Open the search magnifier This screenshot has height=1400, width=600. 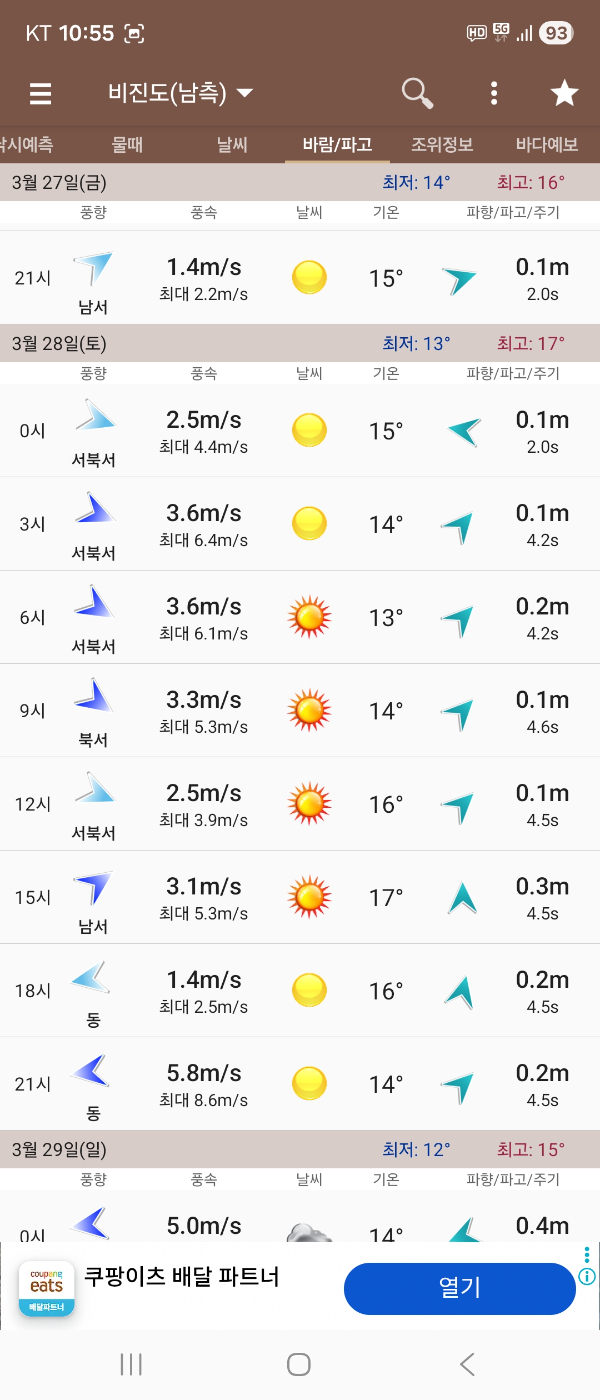[x=417, y=93]
